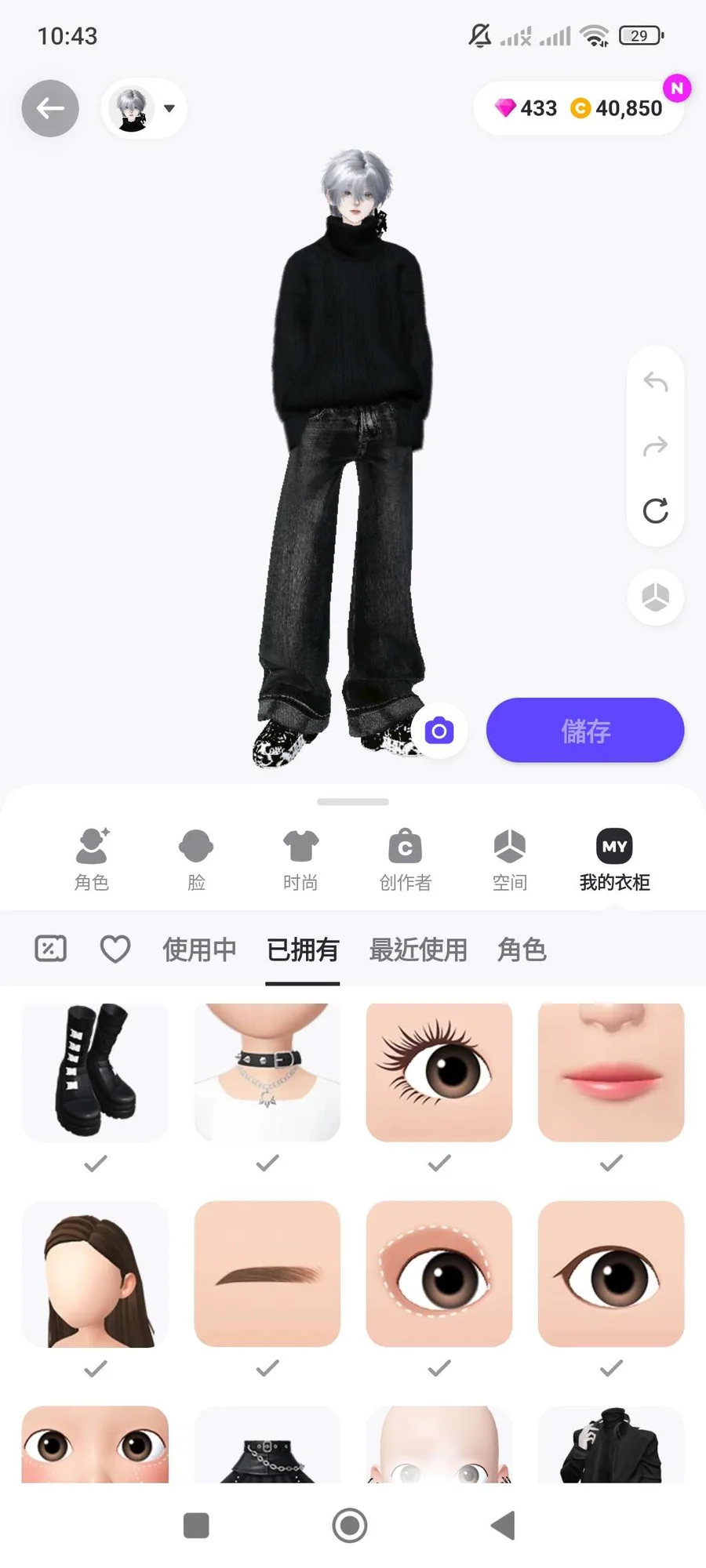Tap the system home button
The height and width of the screenshot is (1568, 706).
(x=350, y=1526)
